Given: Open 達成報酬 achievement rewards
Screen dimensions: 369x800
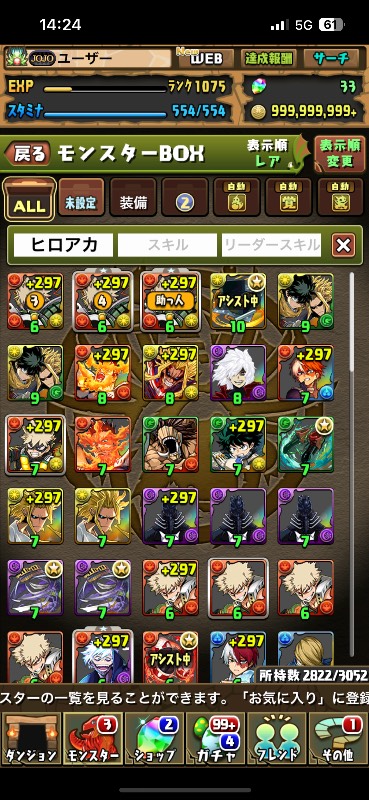Looking at the screenshot, I should pos(268,59).
